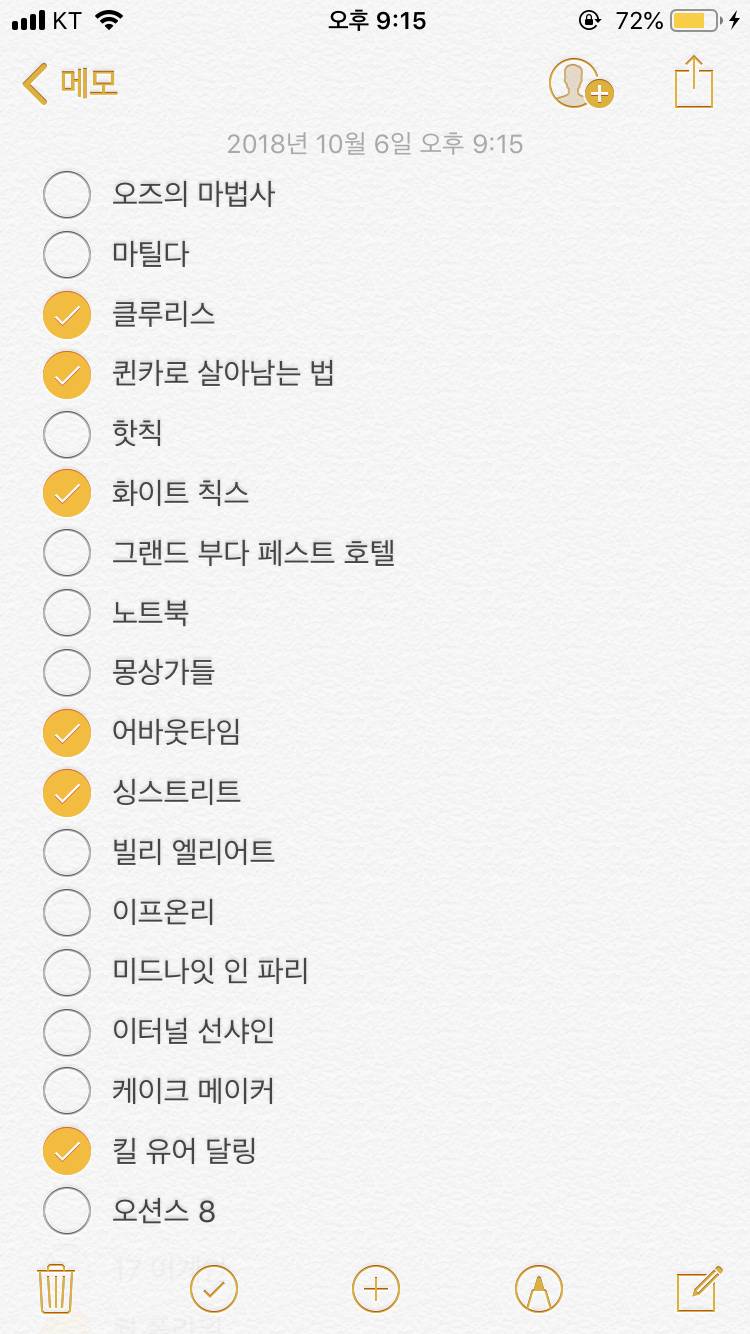Uncheck the 킬 유어 달링 item
750x1334 pixels.
coord(66,1151)
